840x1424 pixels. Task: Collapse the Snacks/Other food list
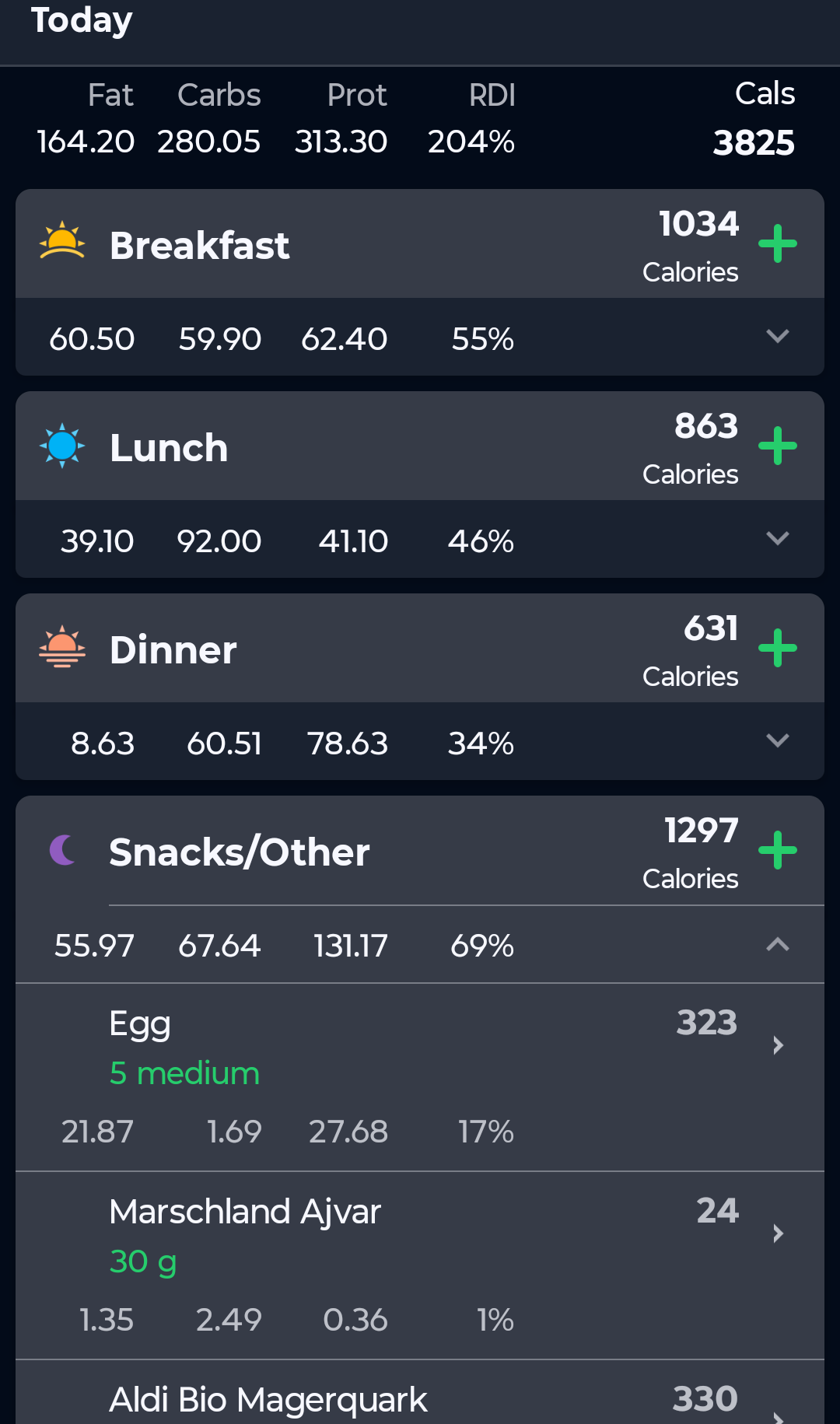point(777,945)
